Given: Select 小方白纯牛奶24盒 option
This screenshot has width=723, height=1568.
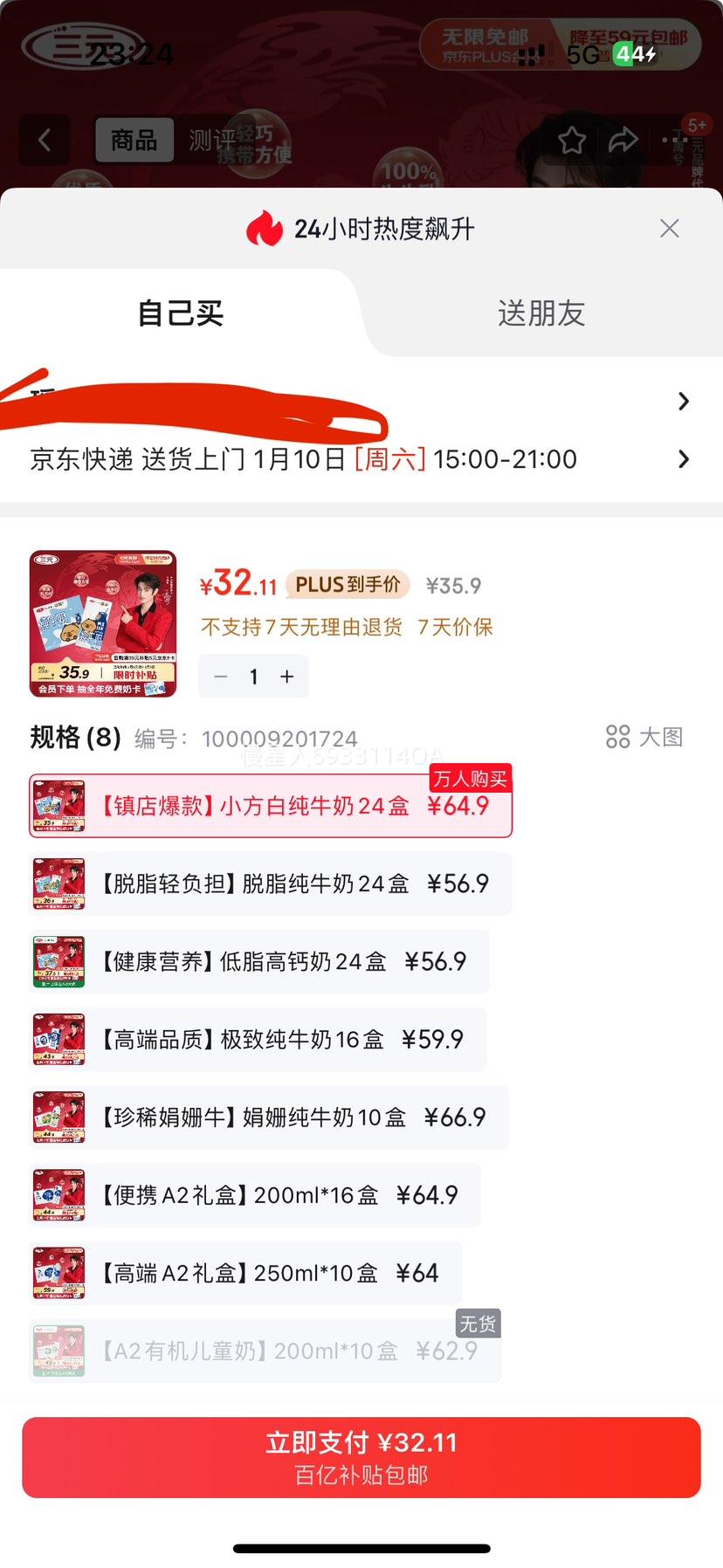Looking at the screenshot, I should click(x=271, y=806).
